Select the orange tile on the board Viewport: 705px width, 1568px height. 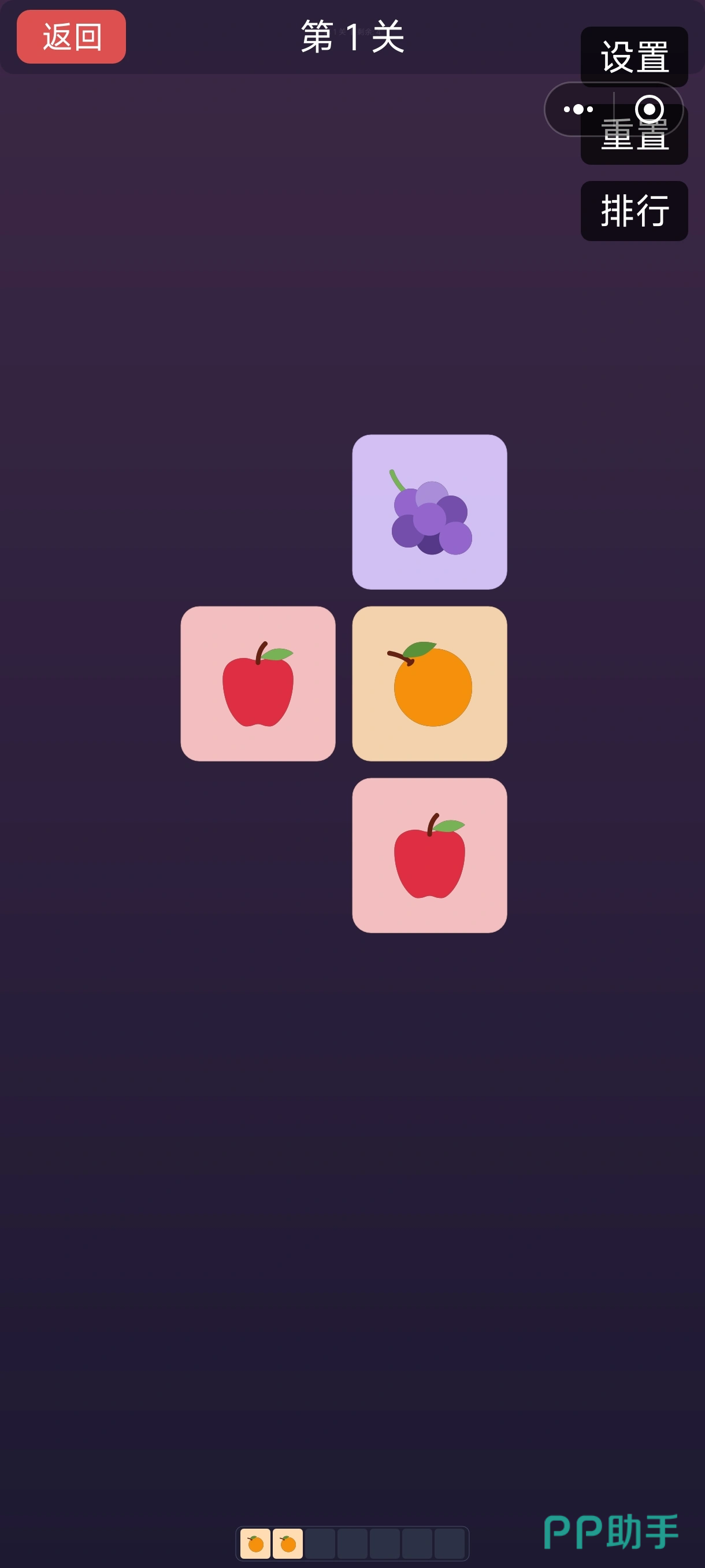click(429, 683)
